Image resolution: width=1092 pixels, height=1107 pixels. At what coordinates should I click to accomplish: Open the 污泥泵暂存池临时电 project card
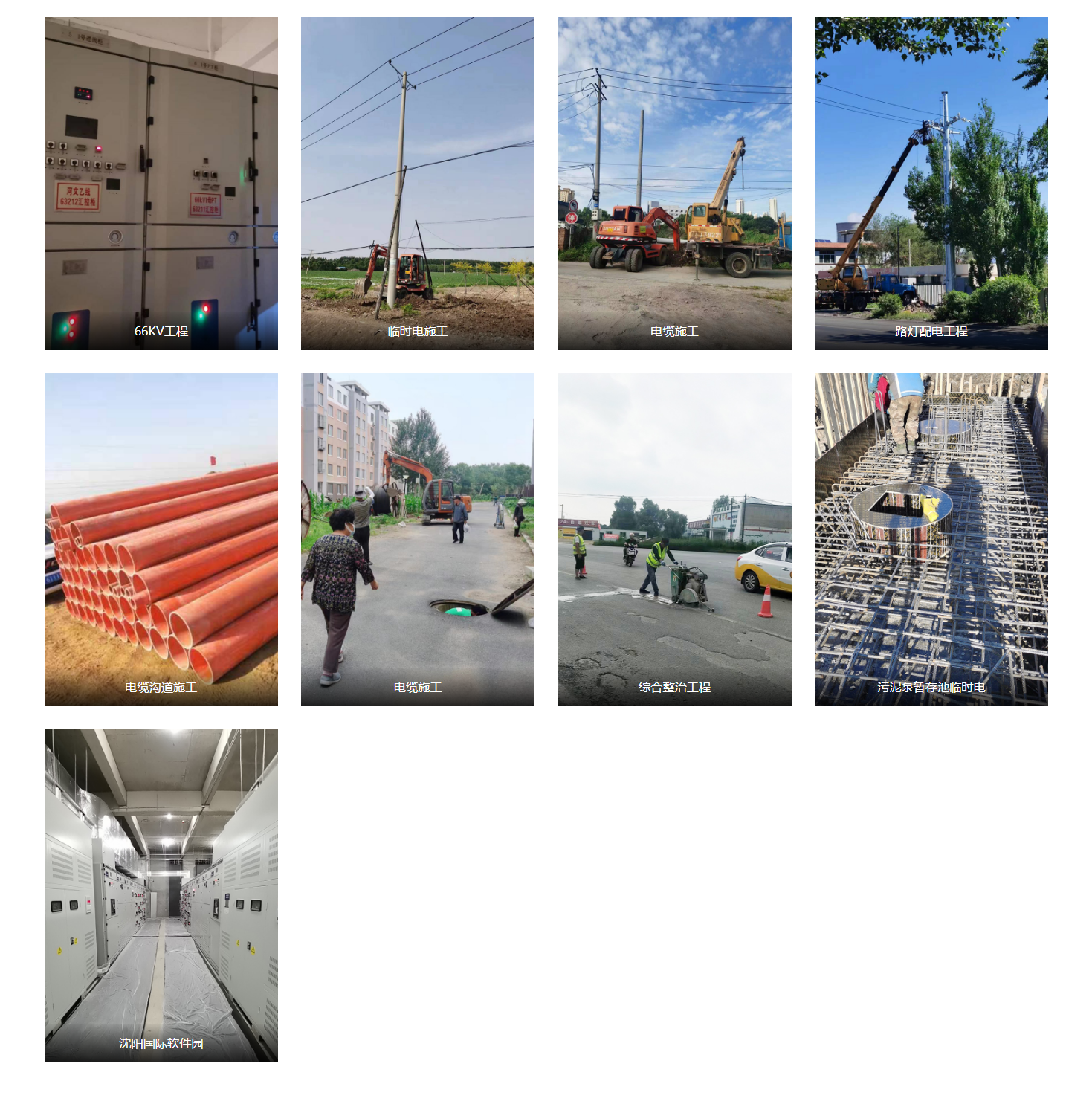[931, 540]
